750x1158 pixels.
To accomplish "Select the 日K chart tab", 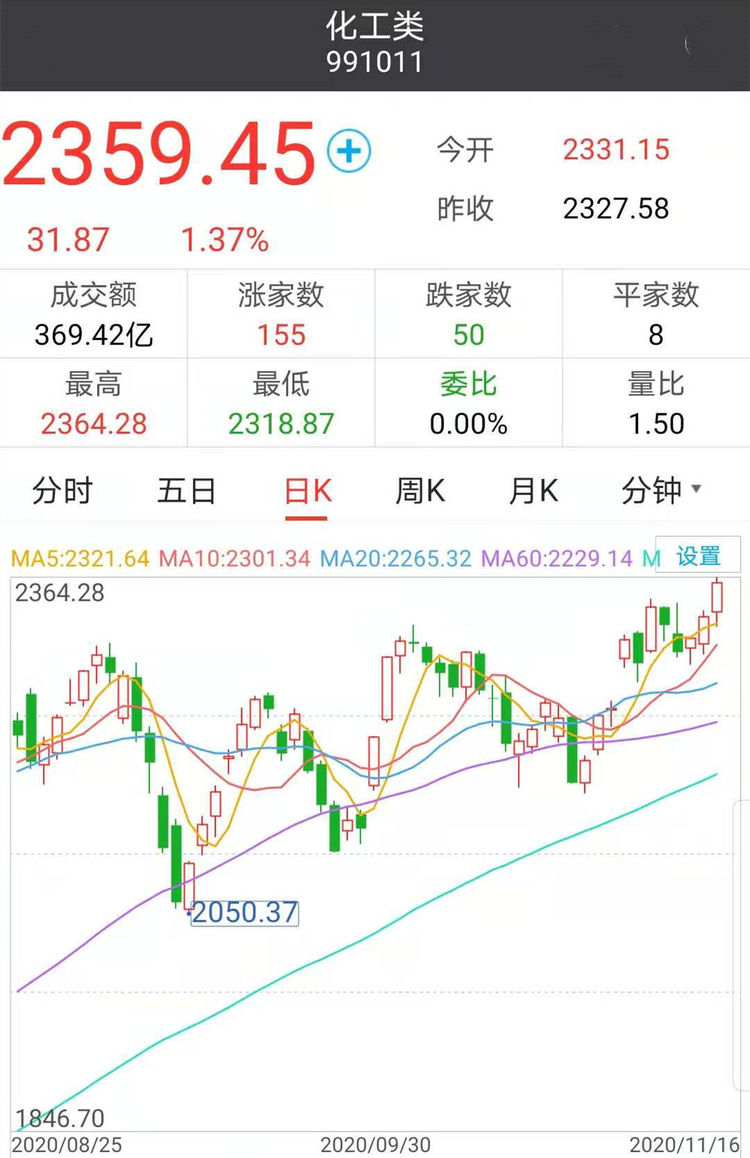I will pos(307,491).
